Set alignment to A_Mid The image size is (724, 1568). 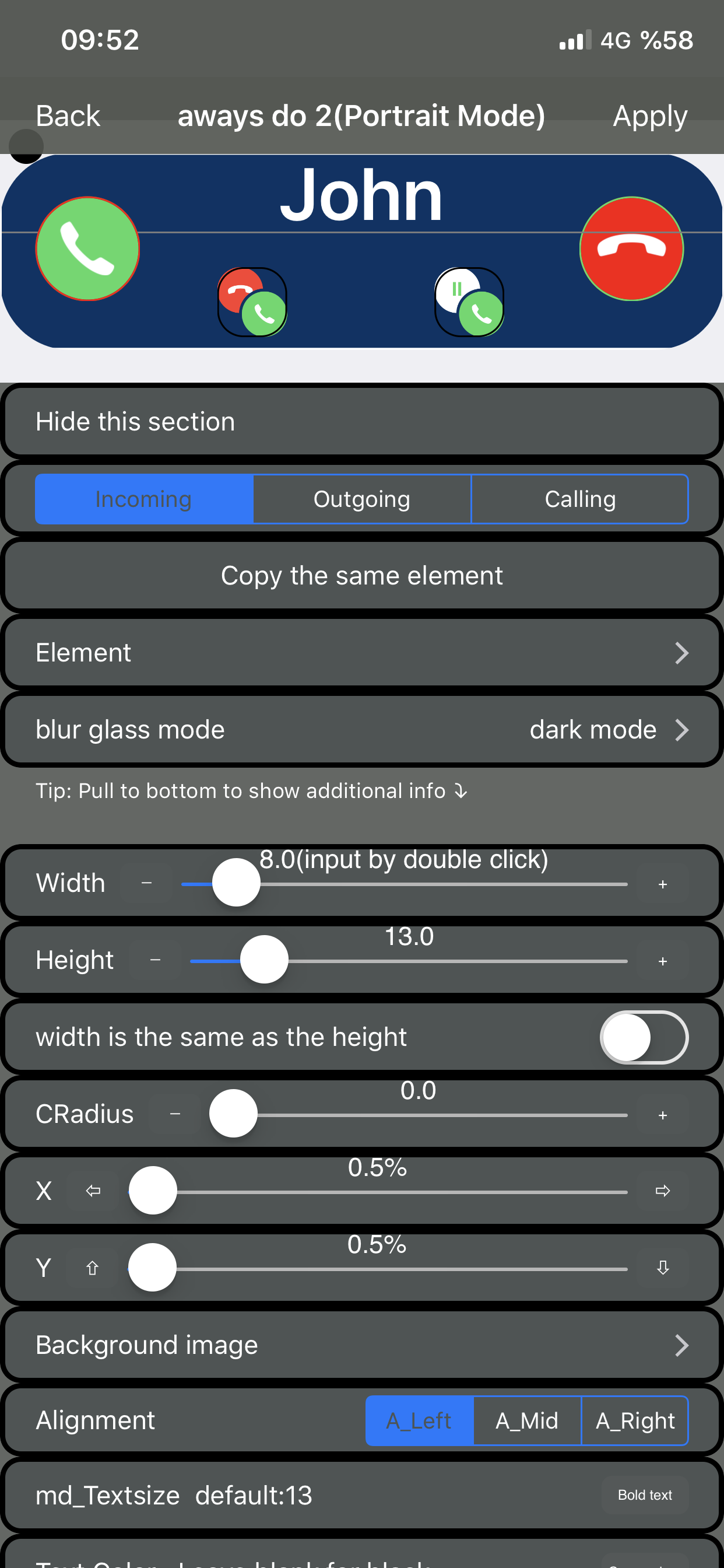[527, 1420]
